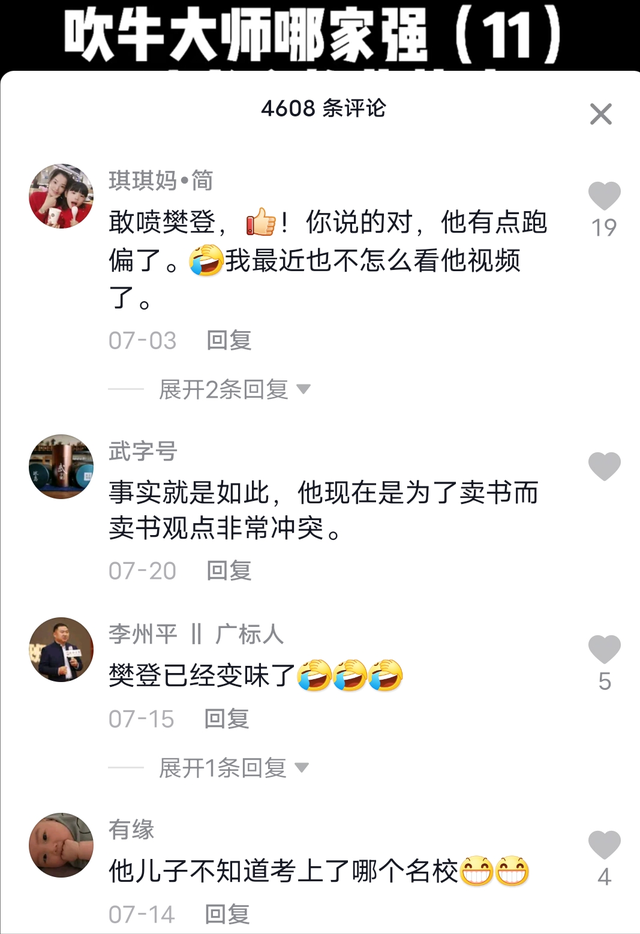Like 琪琪妈•简's comment

[604, 196]
